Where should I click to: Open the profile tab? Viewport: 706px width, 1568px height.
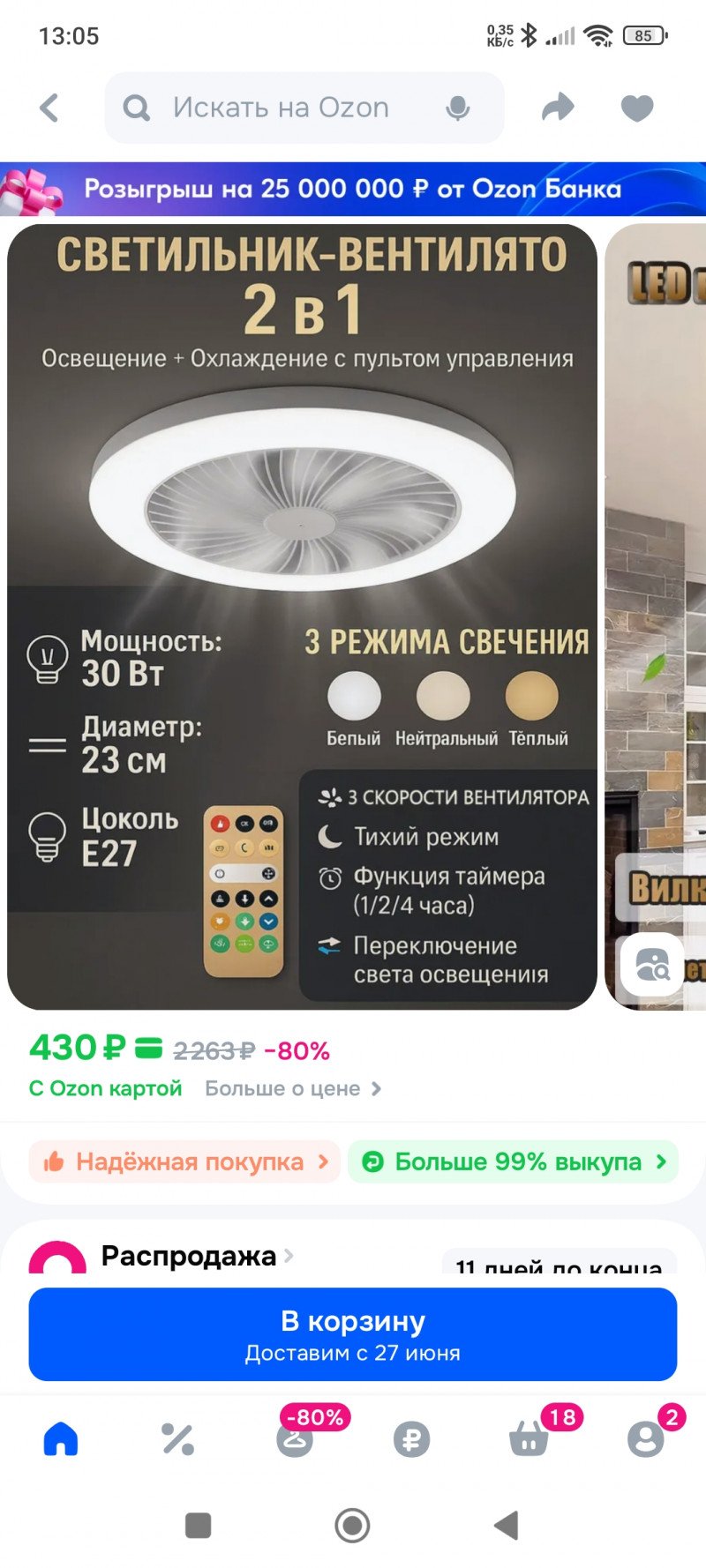(645, 1438)
